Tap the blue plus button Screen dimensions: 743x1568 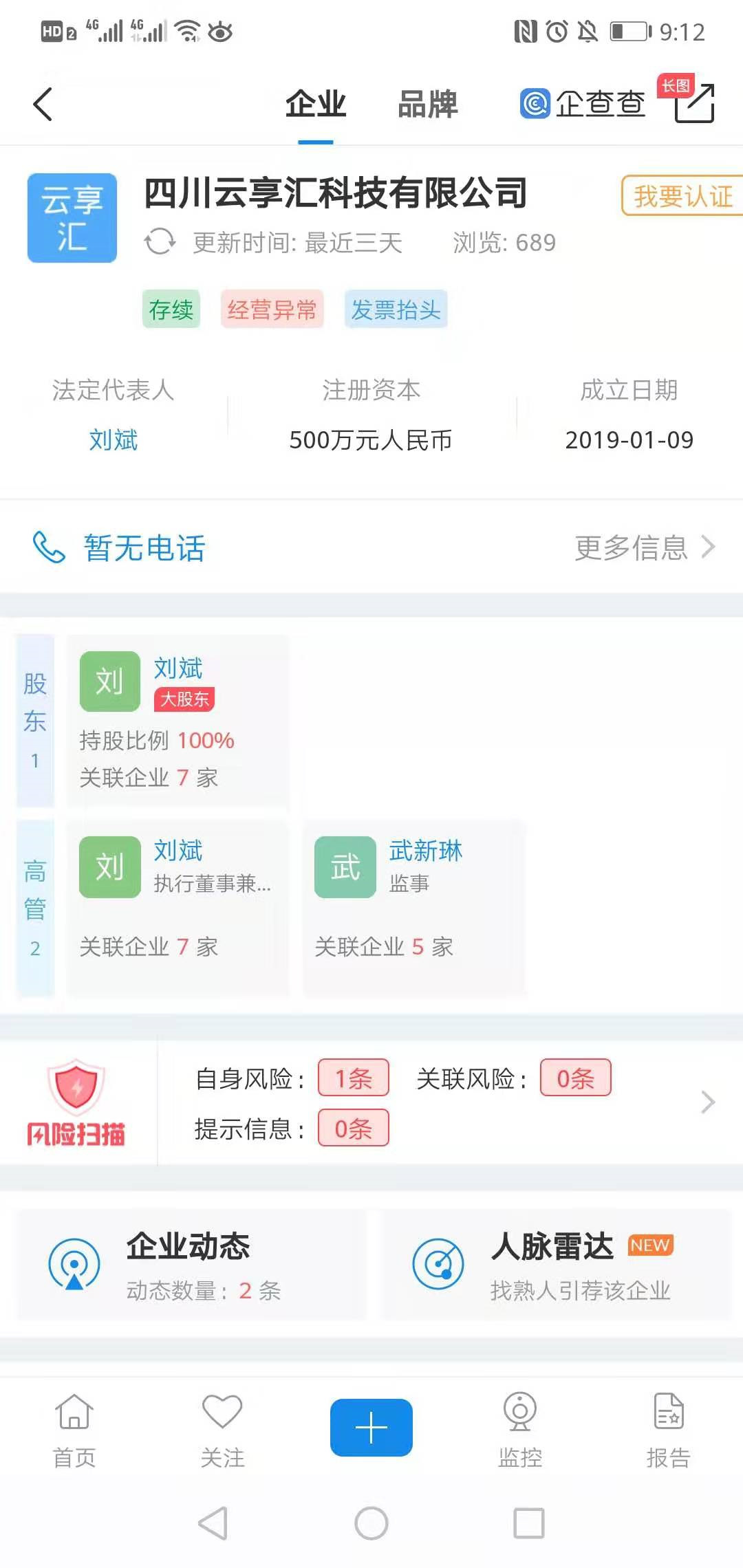click(x=371, y=1428)
